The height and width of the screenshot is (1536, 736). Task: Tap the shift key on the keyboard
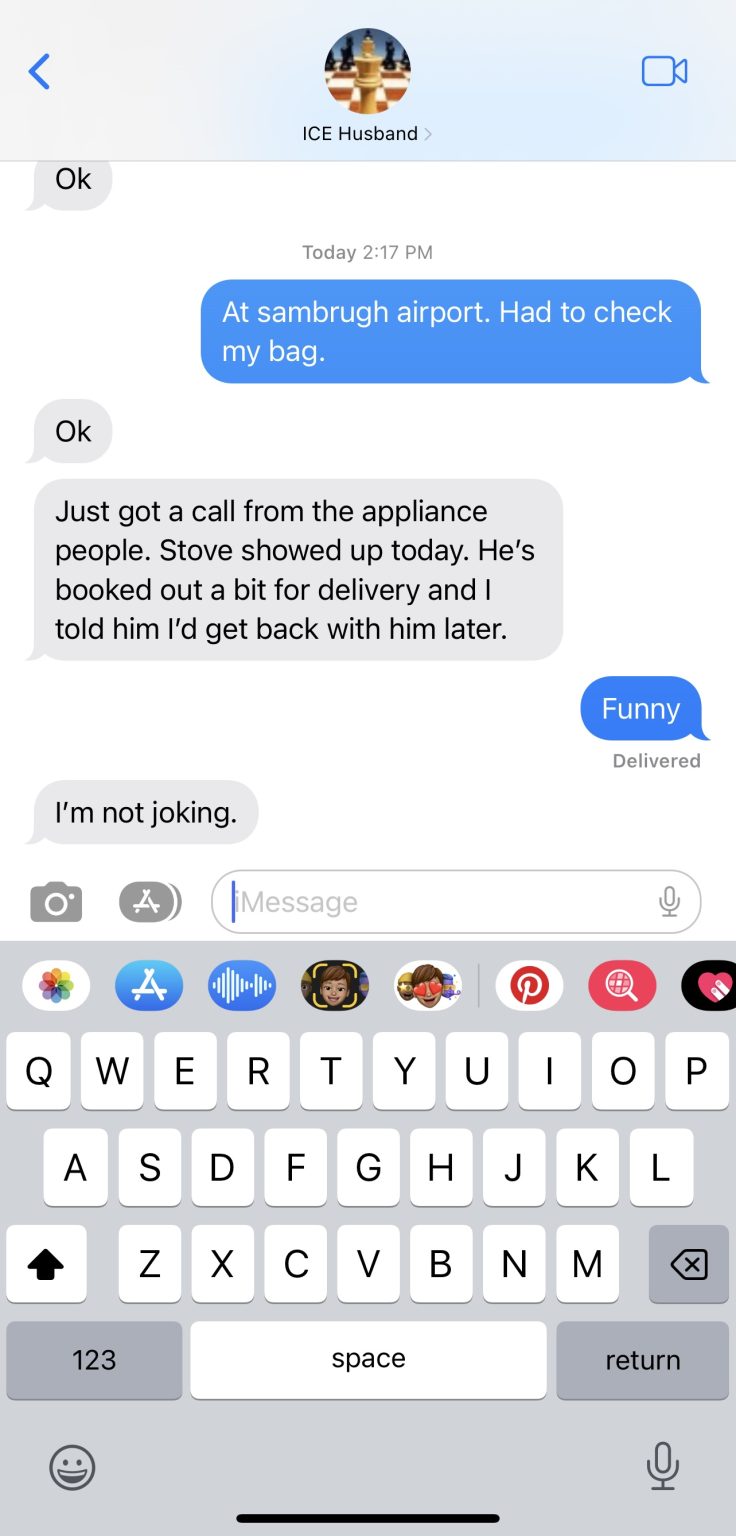pyautogui.click(x=46, y=1265)
